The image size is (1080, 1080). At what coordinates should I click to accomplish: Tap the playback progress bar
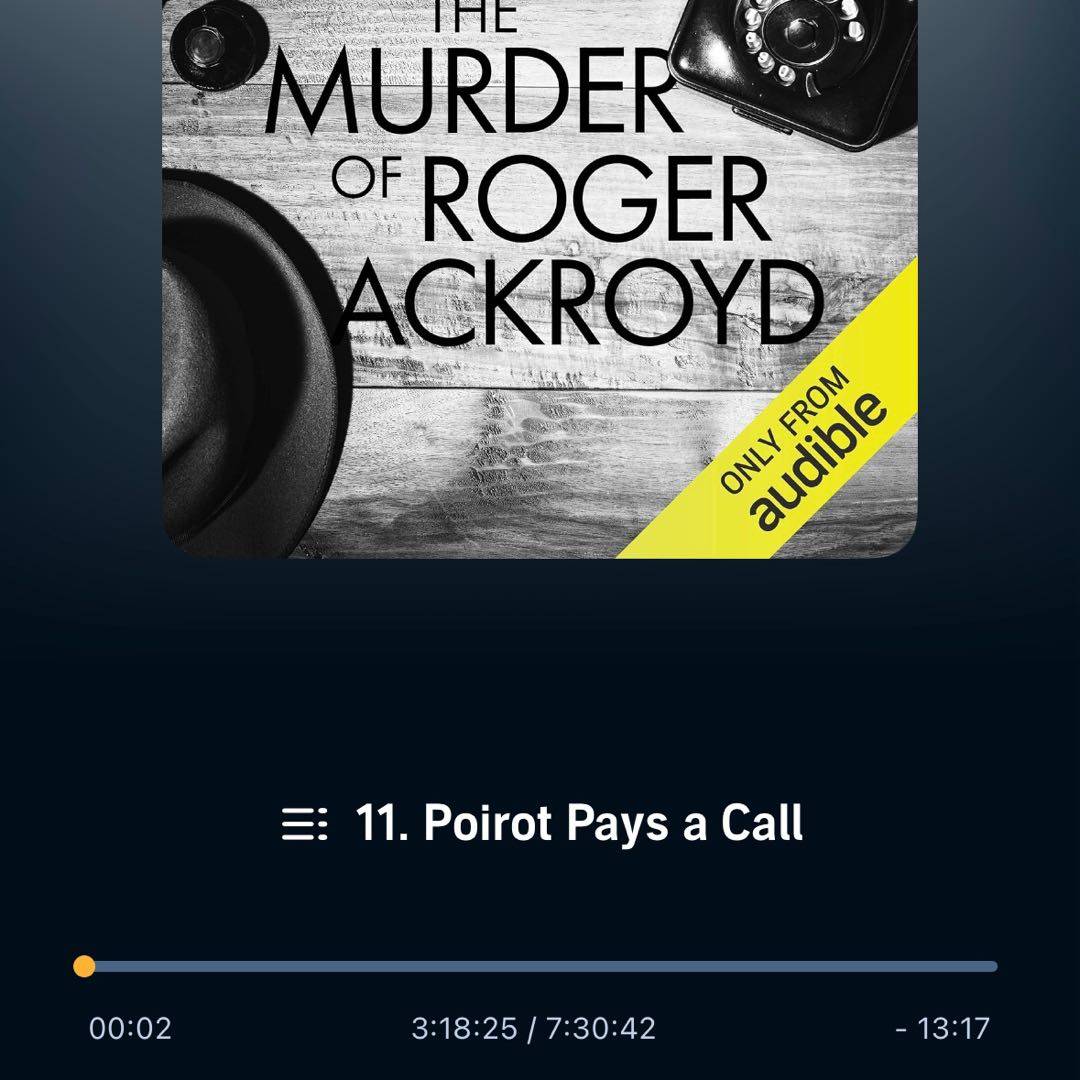[x=540, y=966]
